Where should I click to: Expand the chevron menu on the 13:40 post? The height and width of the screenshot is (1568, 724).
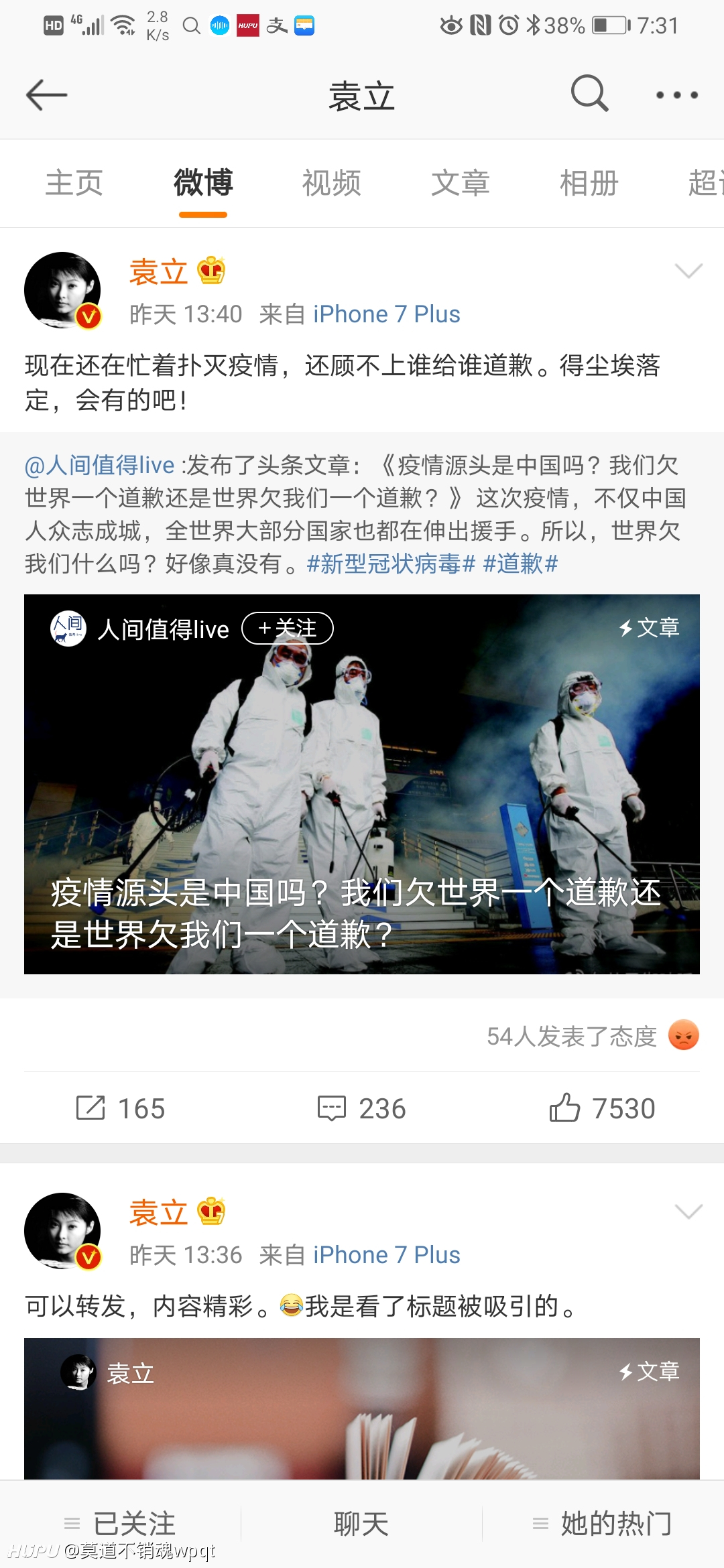tap(688, 271)
